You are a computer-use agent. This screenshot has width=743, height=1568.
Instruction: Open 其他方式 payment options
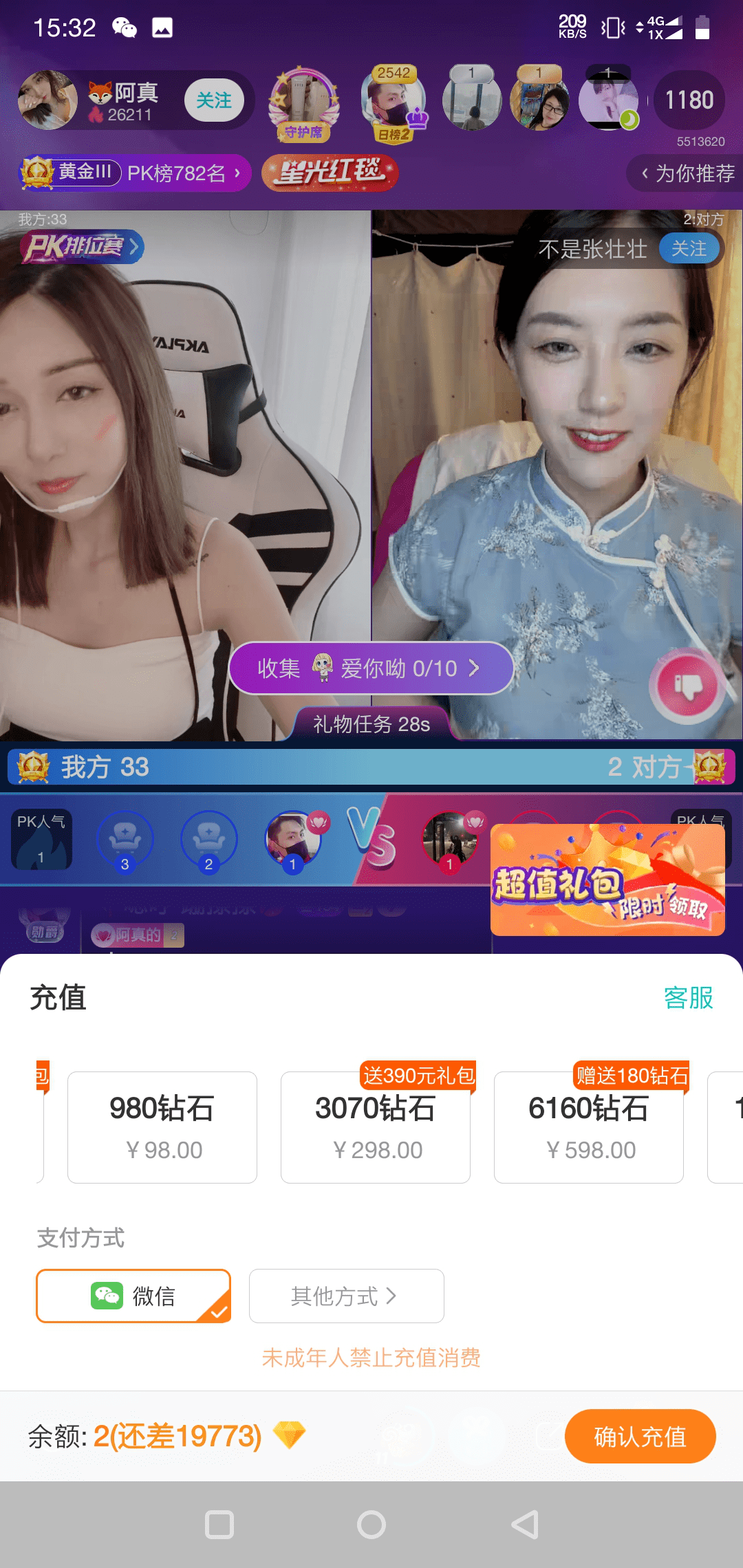(x=346, y=1296)
